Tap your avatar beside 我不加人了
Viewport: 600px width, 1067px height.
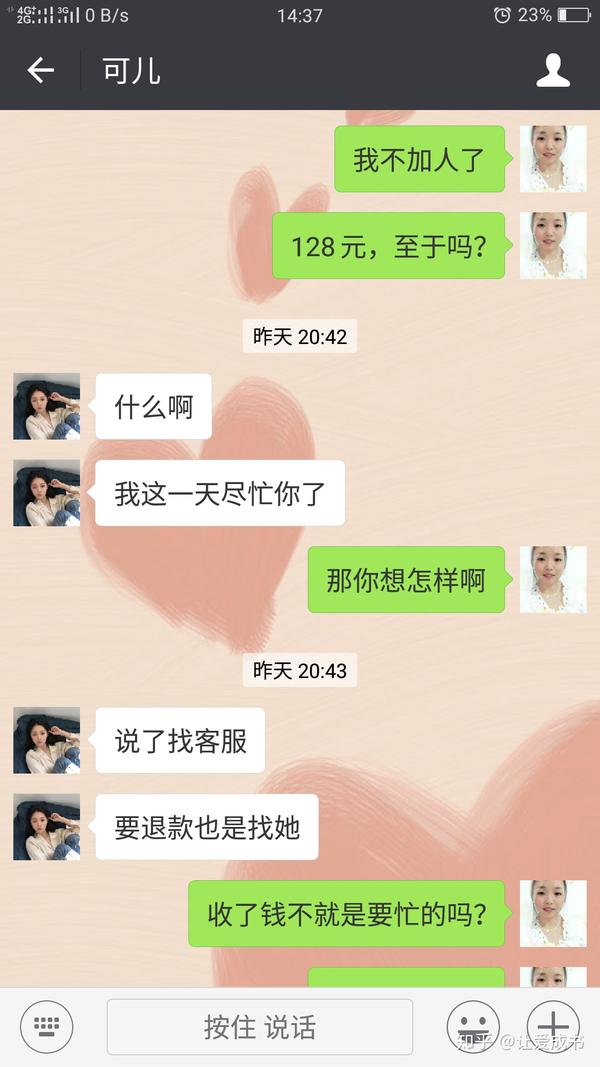[552, 158]
